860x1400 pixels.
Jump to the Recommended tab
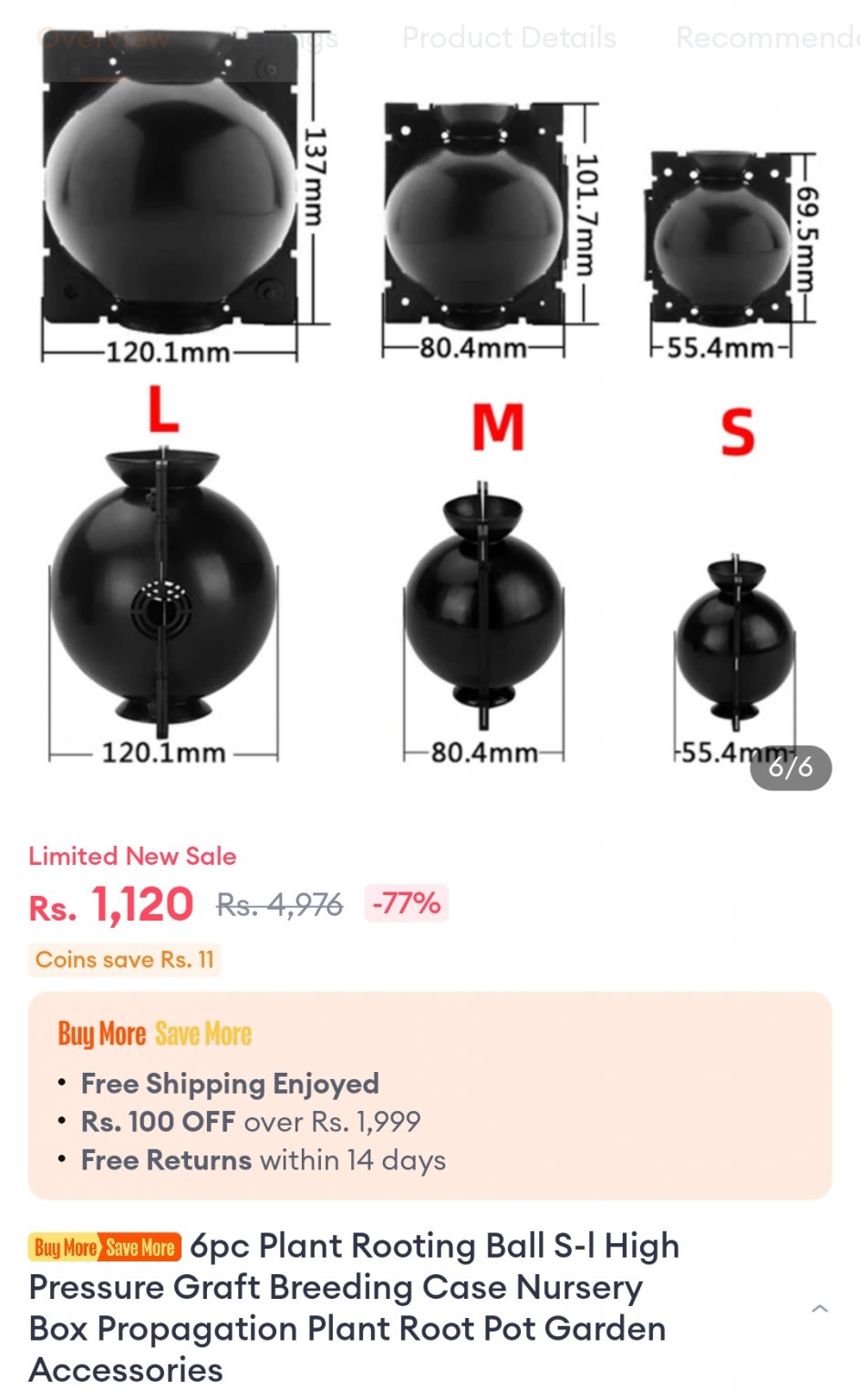[766, 38]
